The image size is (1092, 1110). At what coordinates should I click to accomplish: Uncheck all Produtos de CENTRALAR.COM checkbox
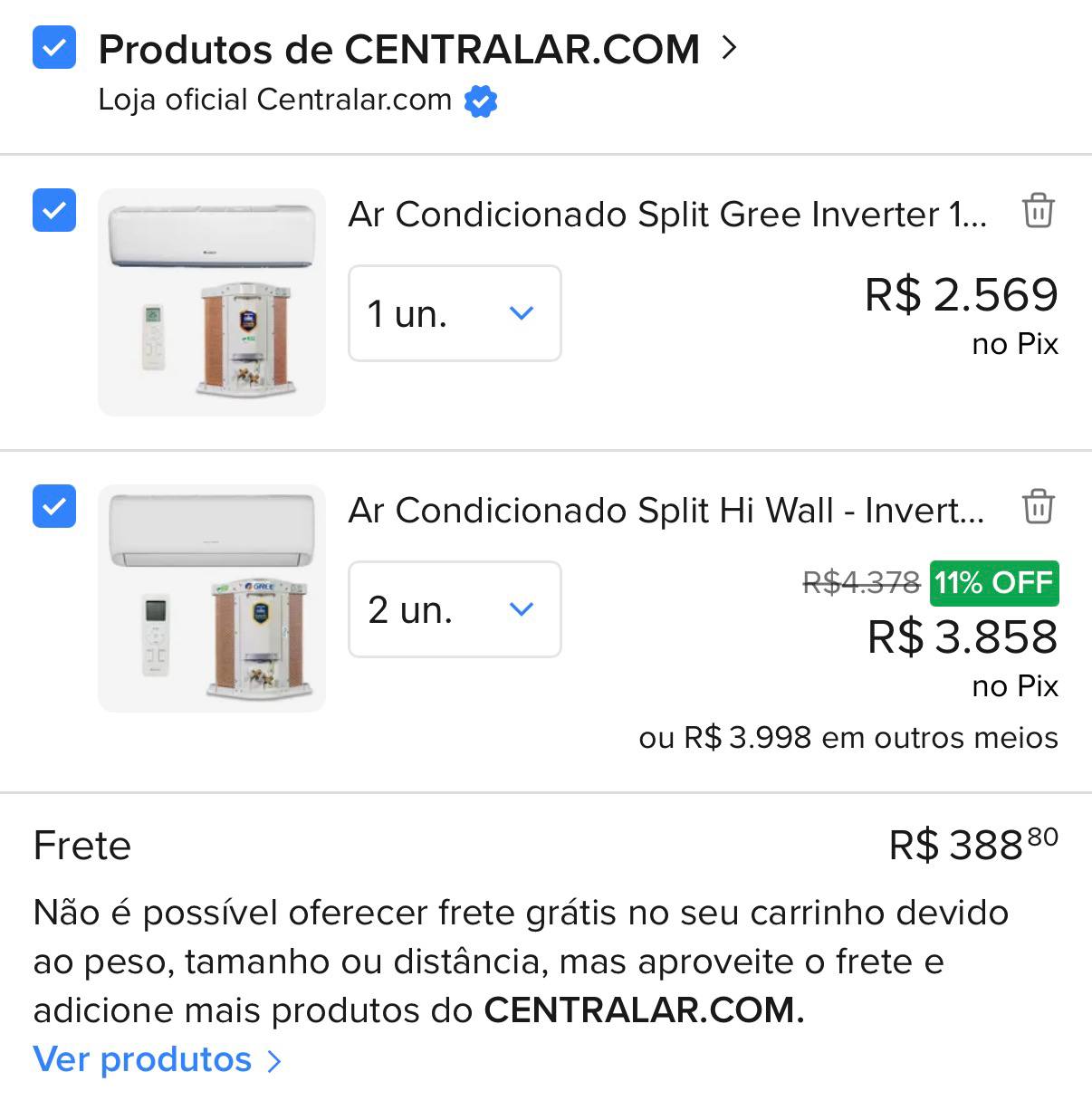point(54,47)
